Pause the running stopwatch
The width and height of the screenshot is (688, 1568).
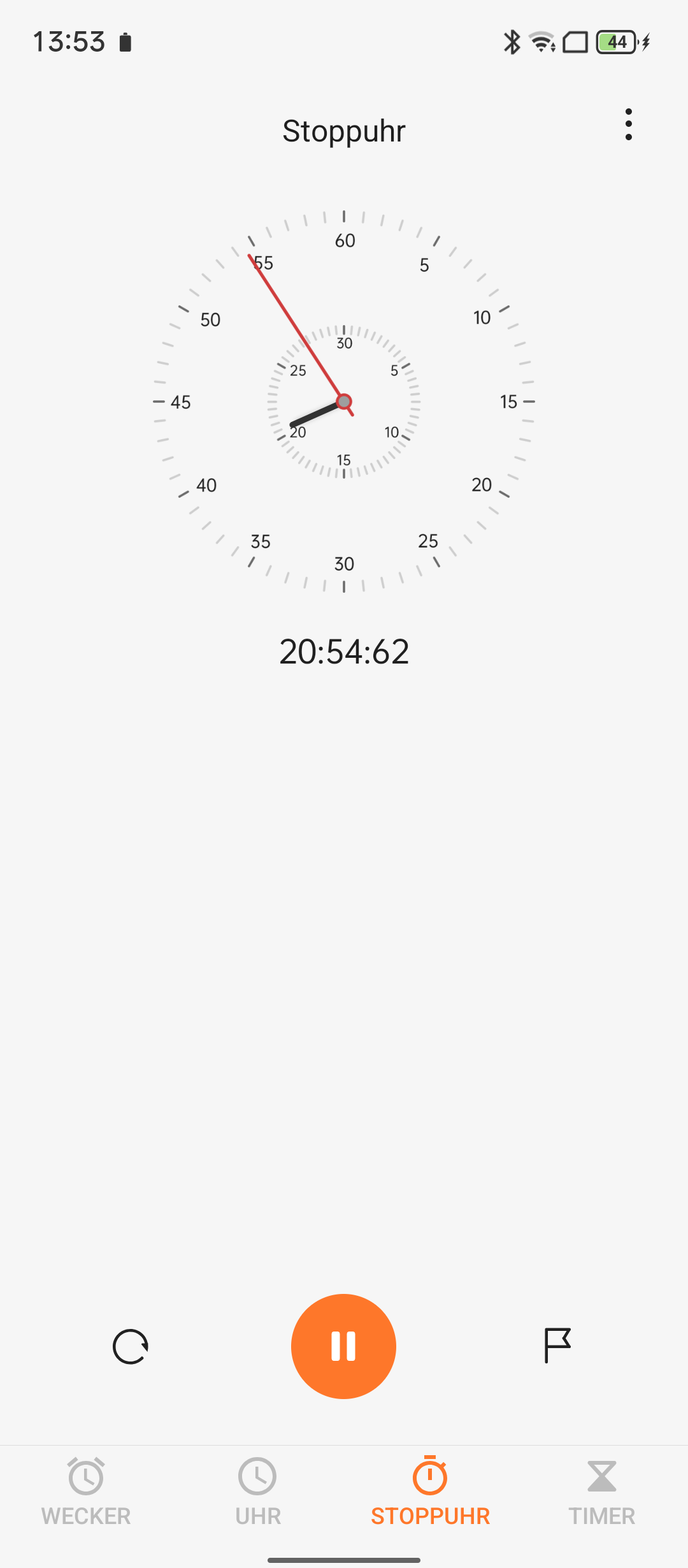coord(343,1346)
